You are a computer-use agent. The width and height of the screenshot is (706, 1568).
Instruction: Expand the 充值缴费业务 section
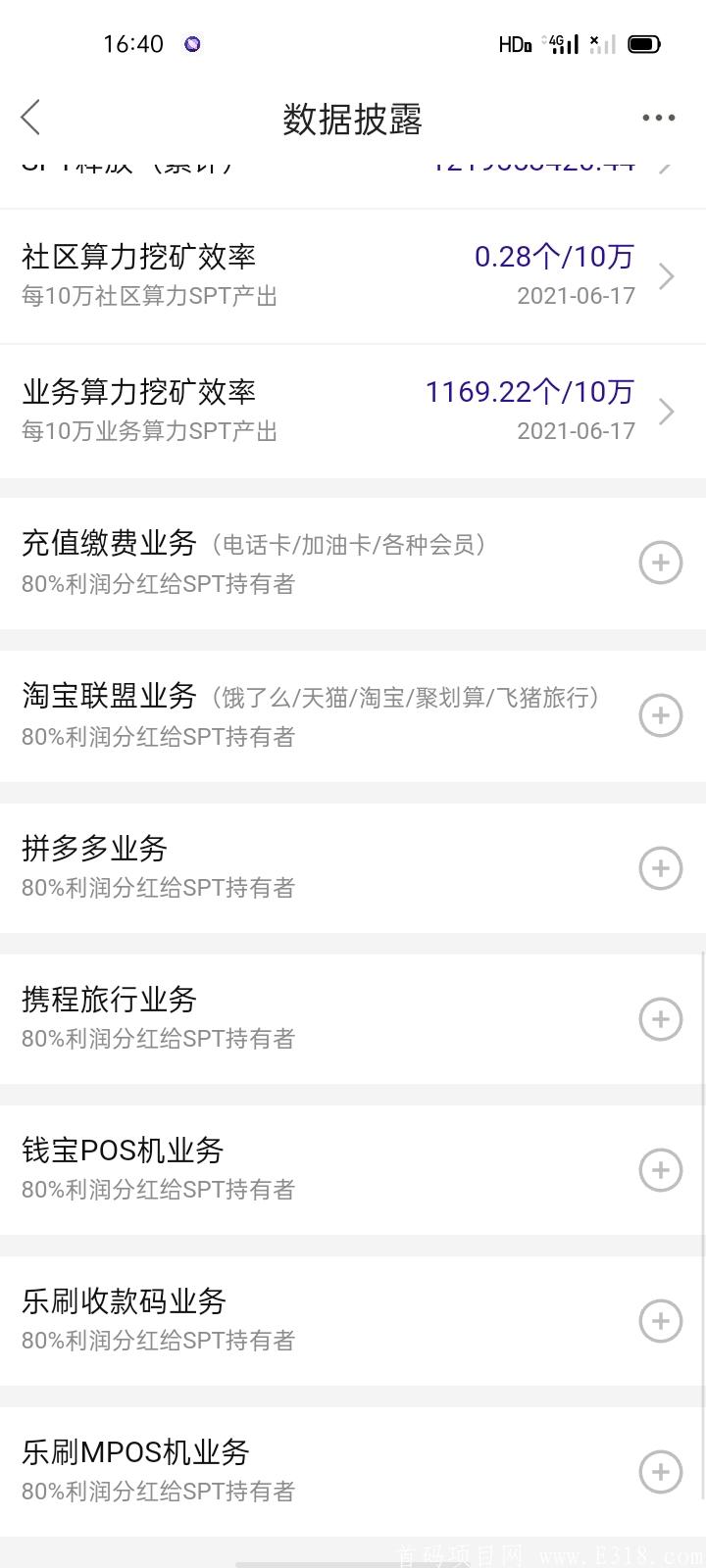coord(661,563)
